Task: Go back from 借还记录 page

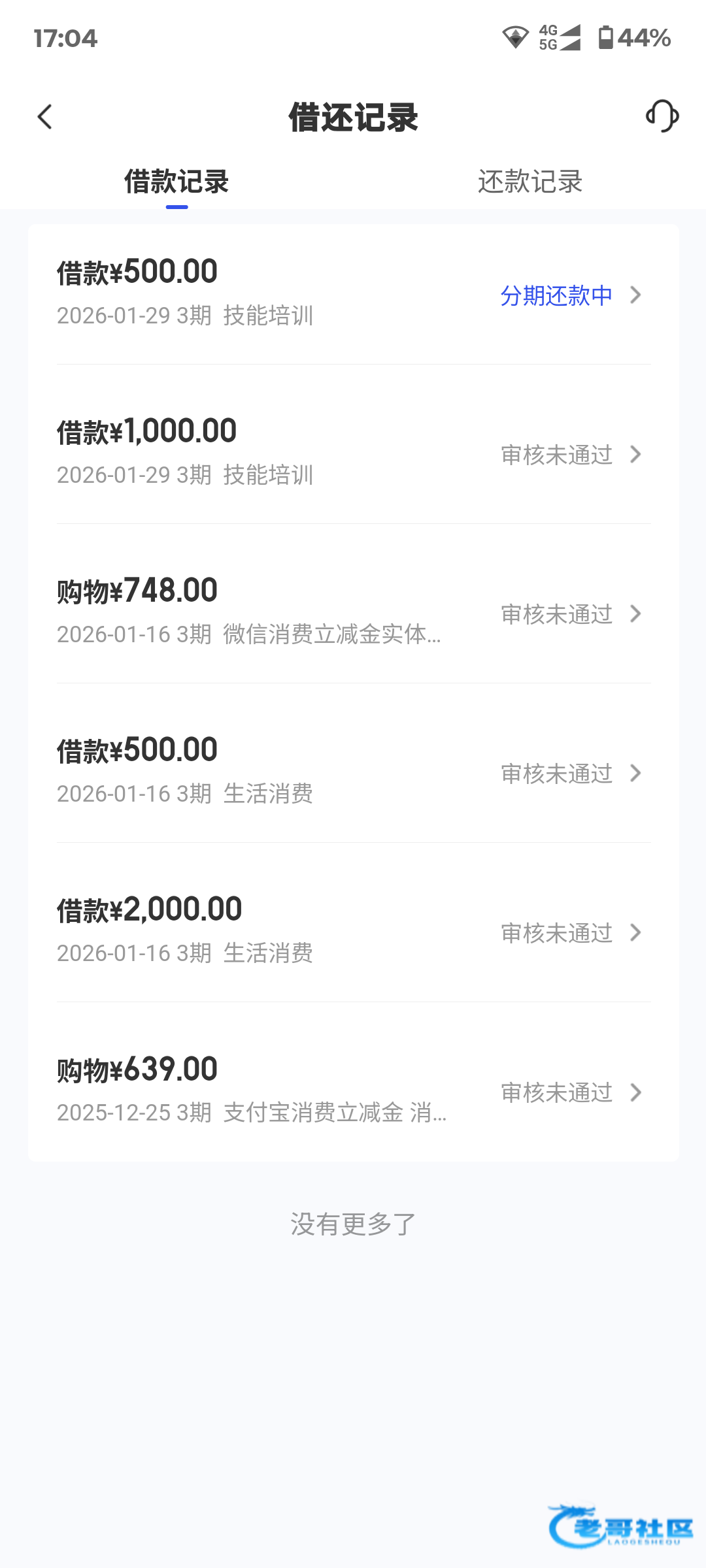Action: [44, 117]
